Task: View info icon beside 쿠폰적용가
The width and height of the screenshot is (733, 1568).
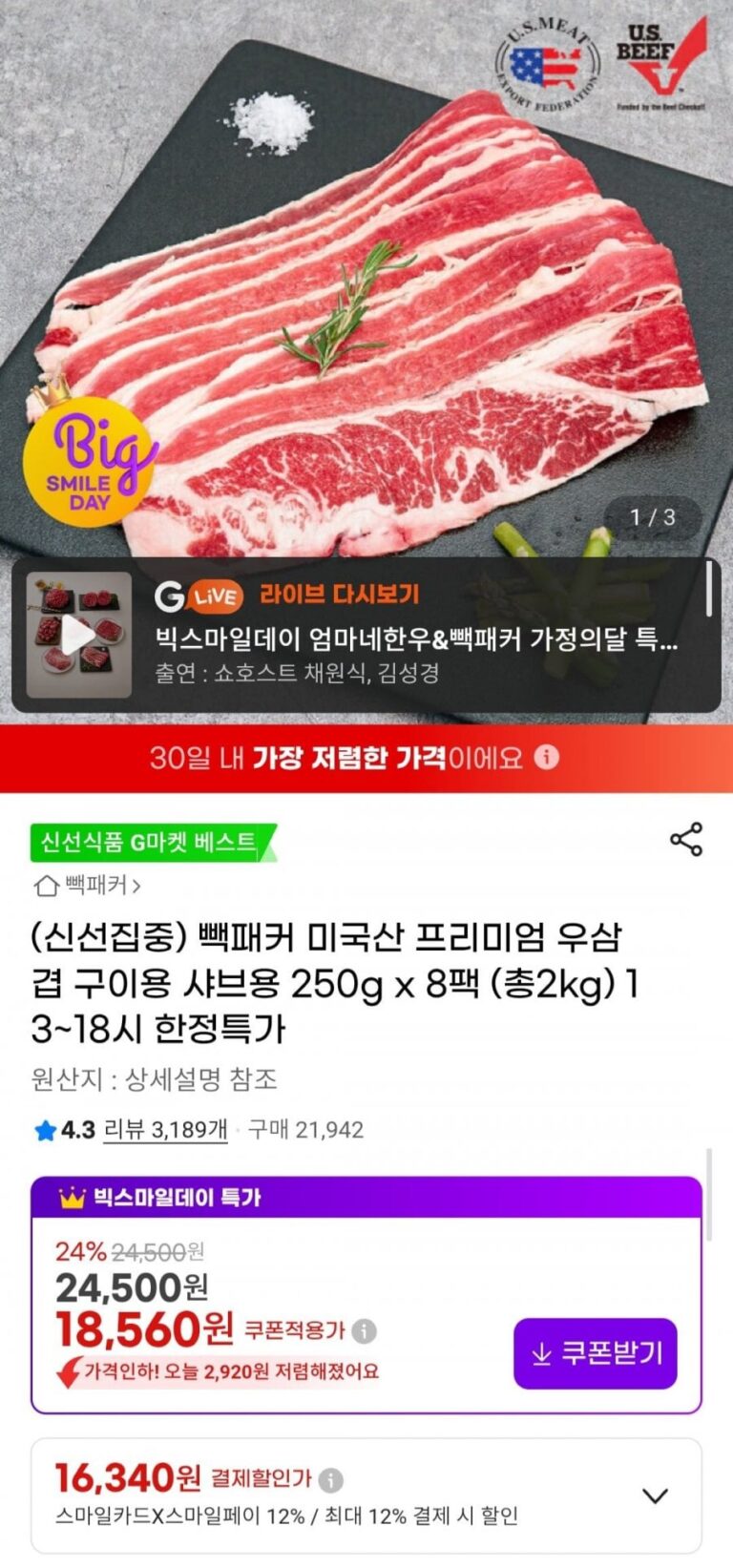Action: tap(364, 1330)
